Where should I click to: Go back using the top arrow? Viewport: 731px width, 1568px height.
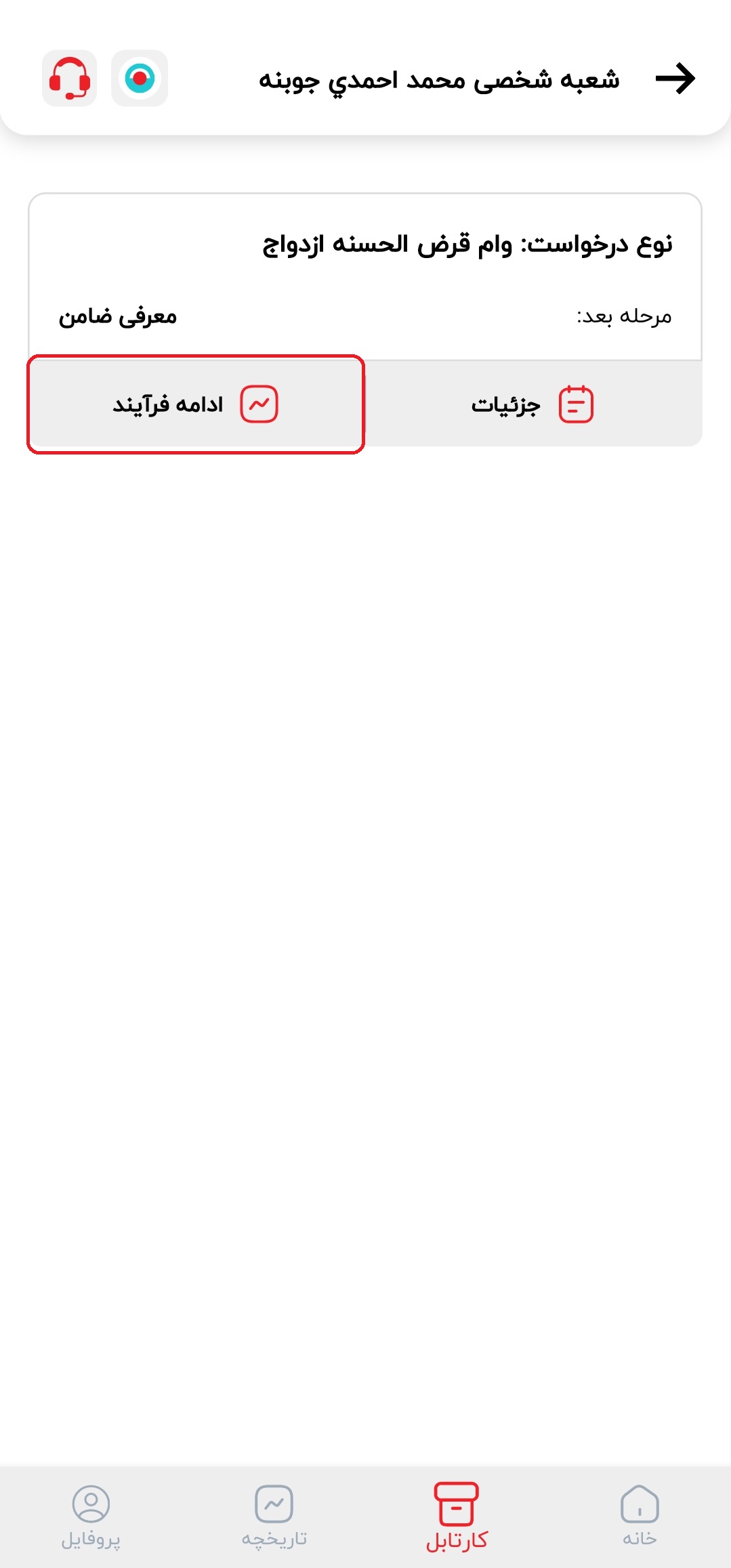[675, 79]
